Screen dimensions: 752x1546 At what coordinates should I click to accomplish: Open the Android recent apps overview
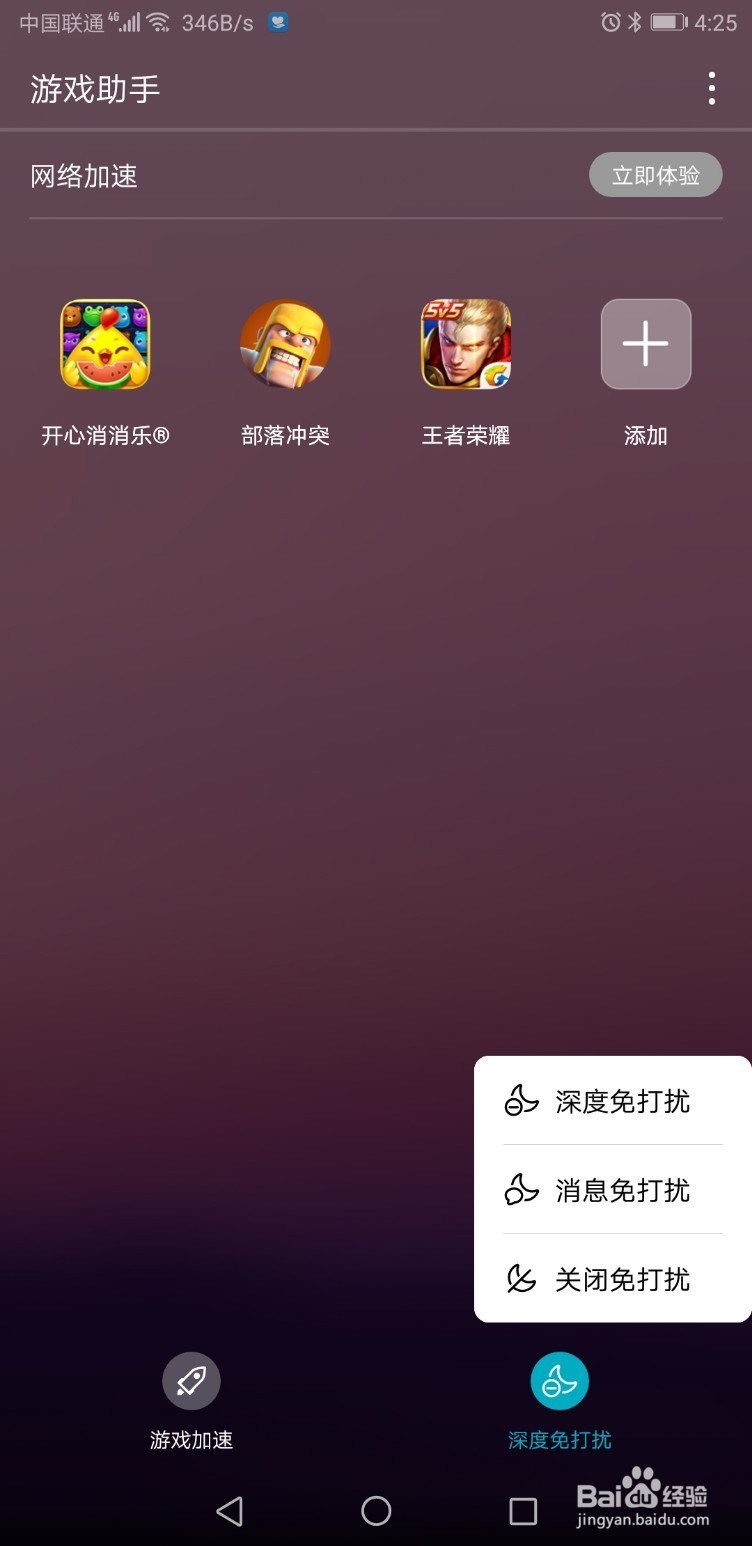point(523,1513)
